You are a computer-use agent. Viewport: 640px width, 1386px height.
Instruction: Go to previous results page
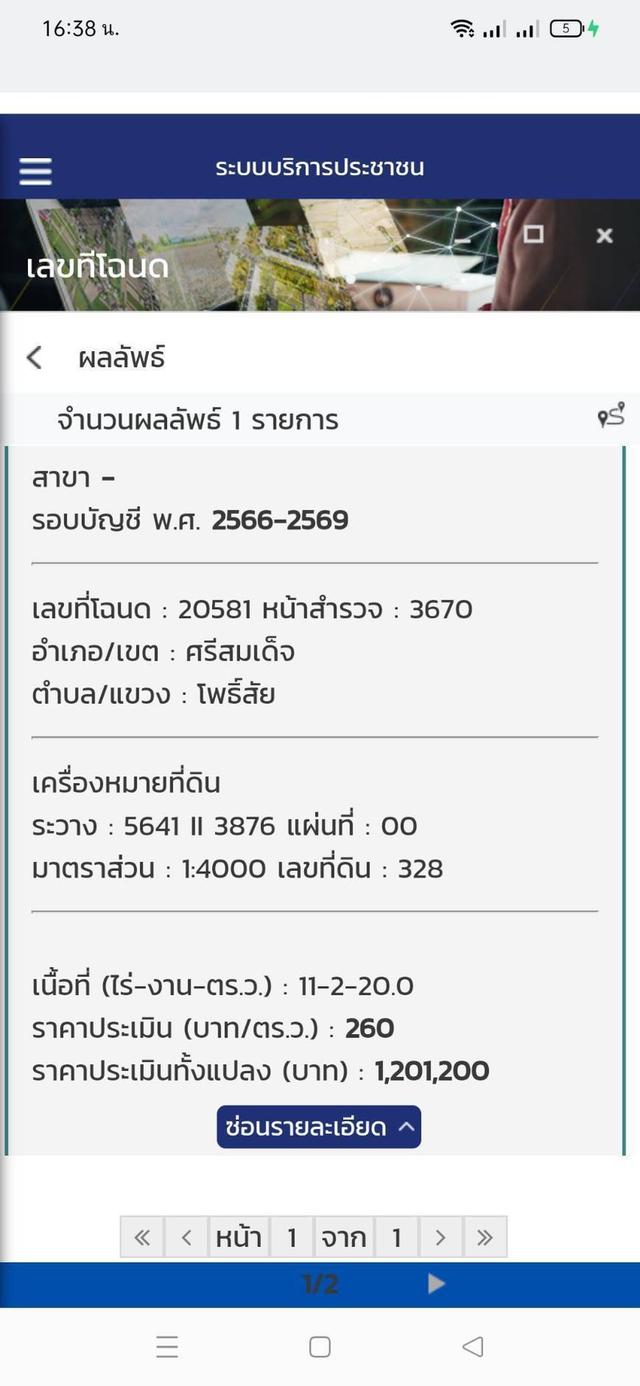(x=186, y=1238)
